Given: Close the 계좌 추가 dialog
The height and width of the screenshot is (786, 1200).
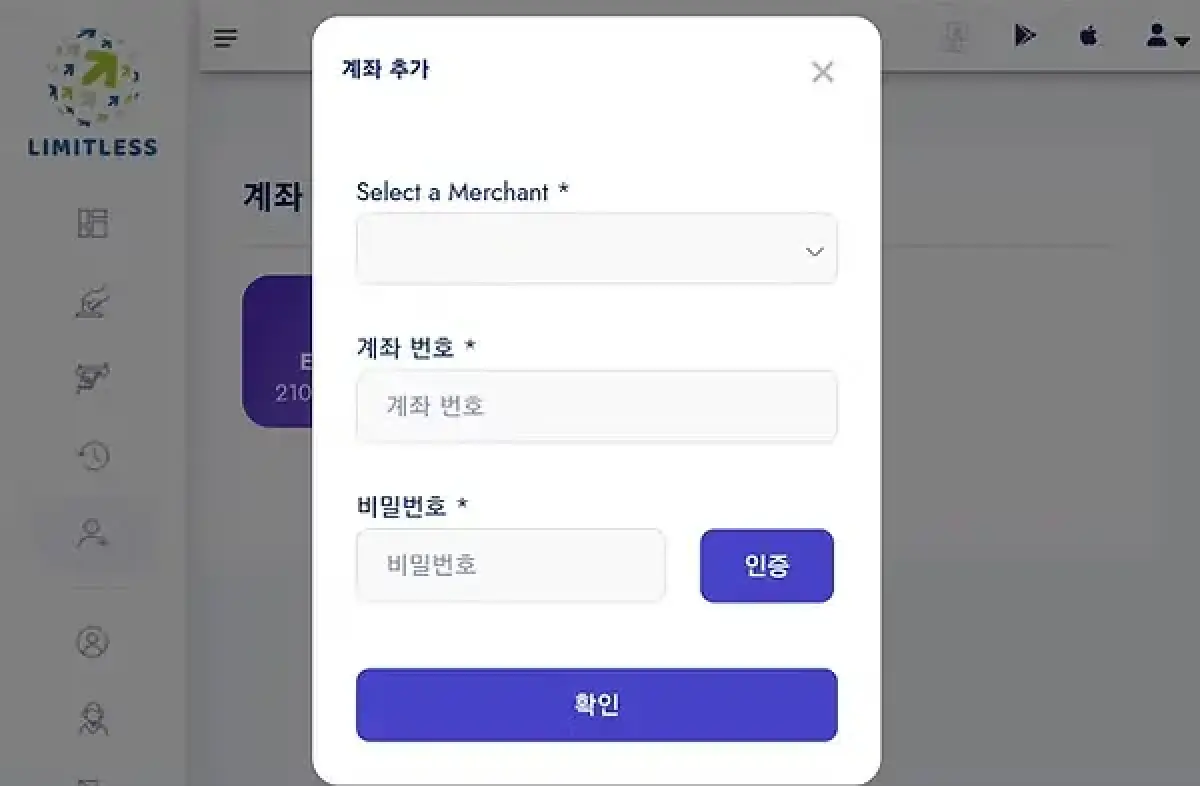Looking at the screenshot, I should pos(822,72).
